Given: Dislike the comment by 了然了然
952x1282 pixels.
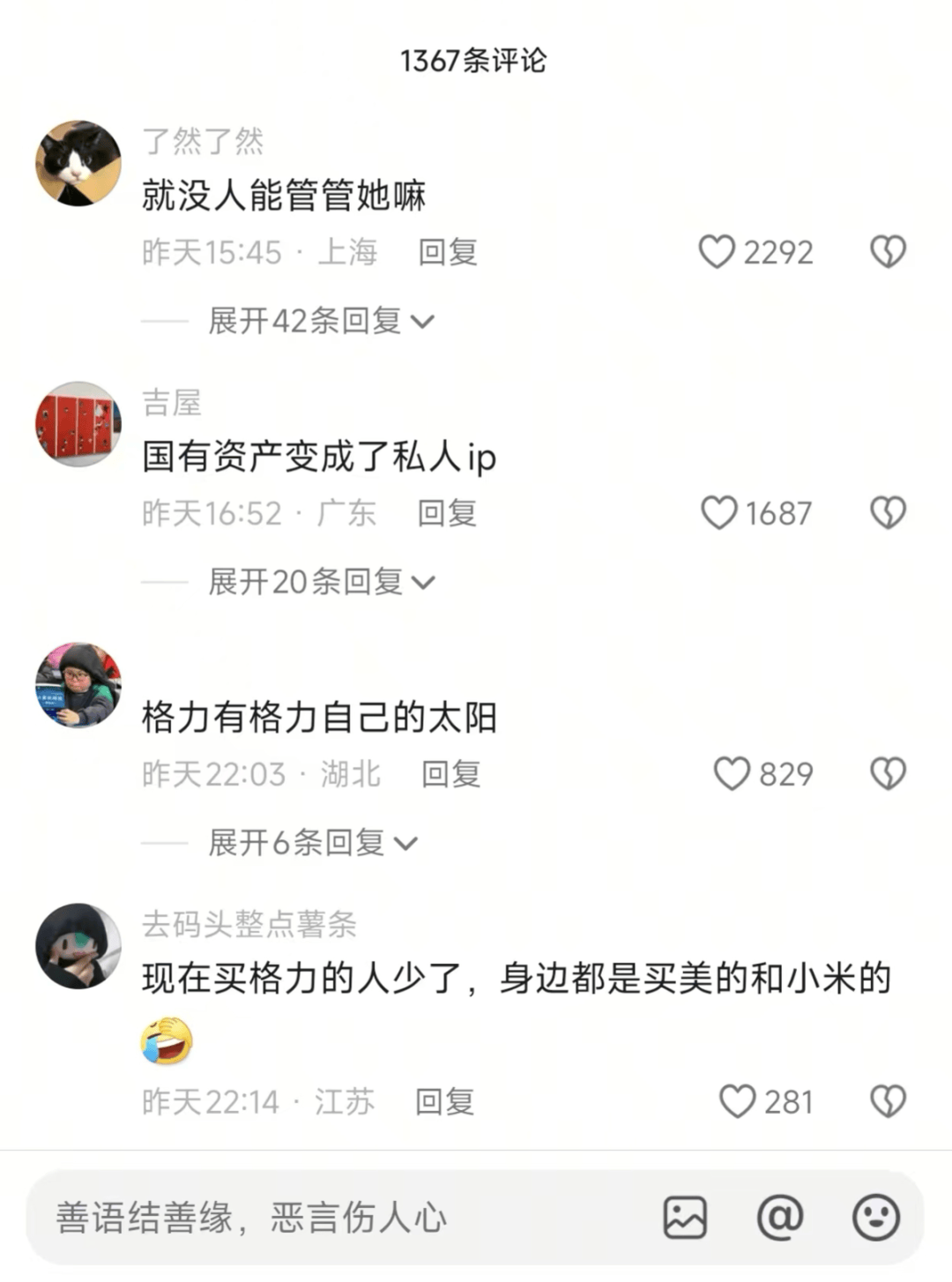Looking at the screenshot, I should pyautogui.click(x=888, y=252).
